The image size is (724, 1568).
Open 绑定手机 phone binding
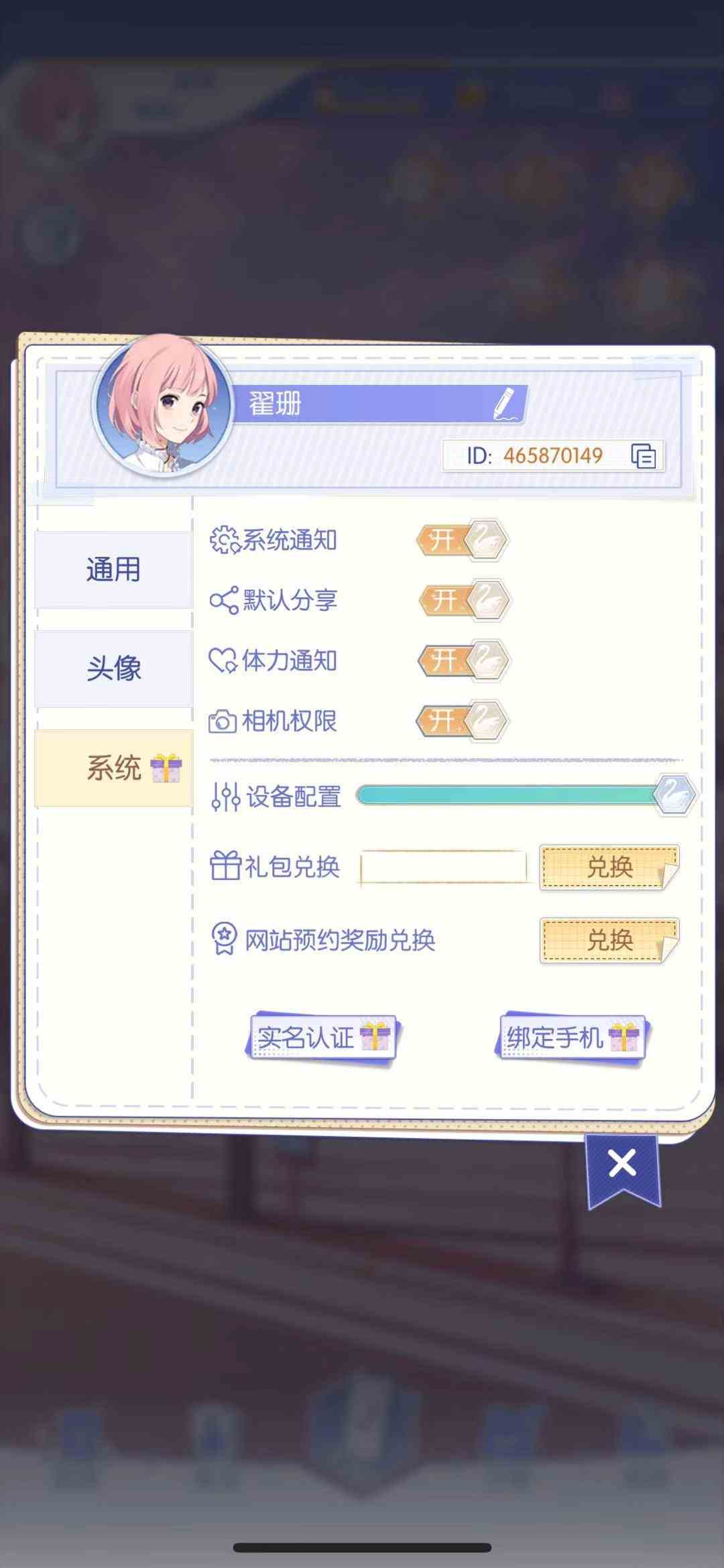572,1038
